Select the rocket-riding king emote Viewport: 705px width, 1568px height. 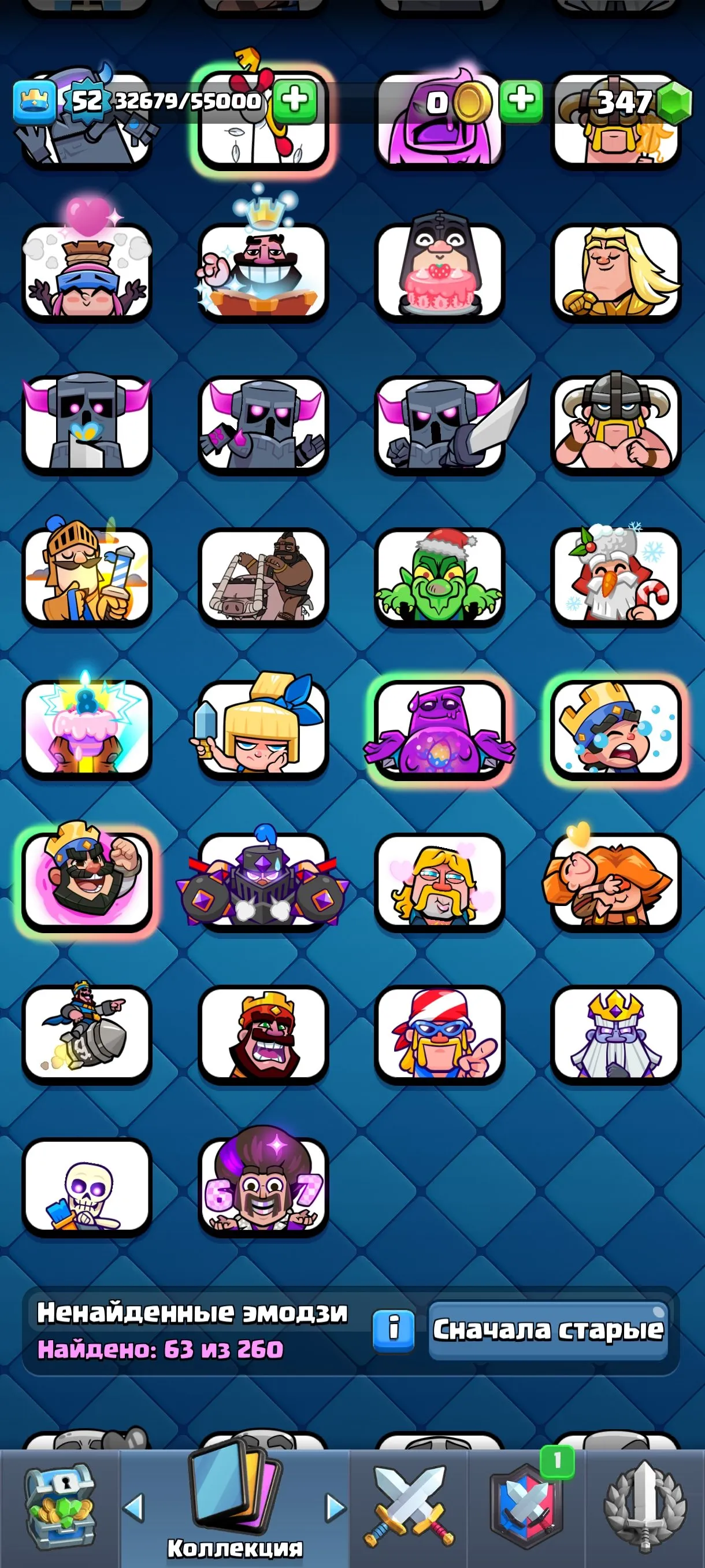86,1035
